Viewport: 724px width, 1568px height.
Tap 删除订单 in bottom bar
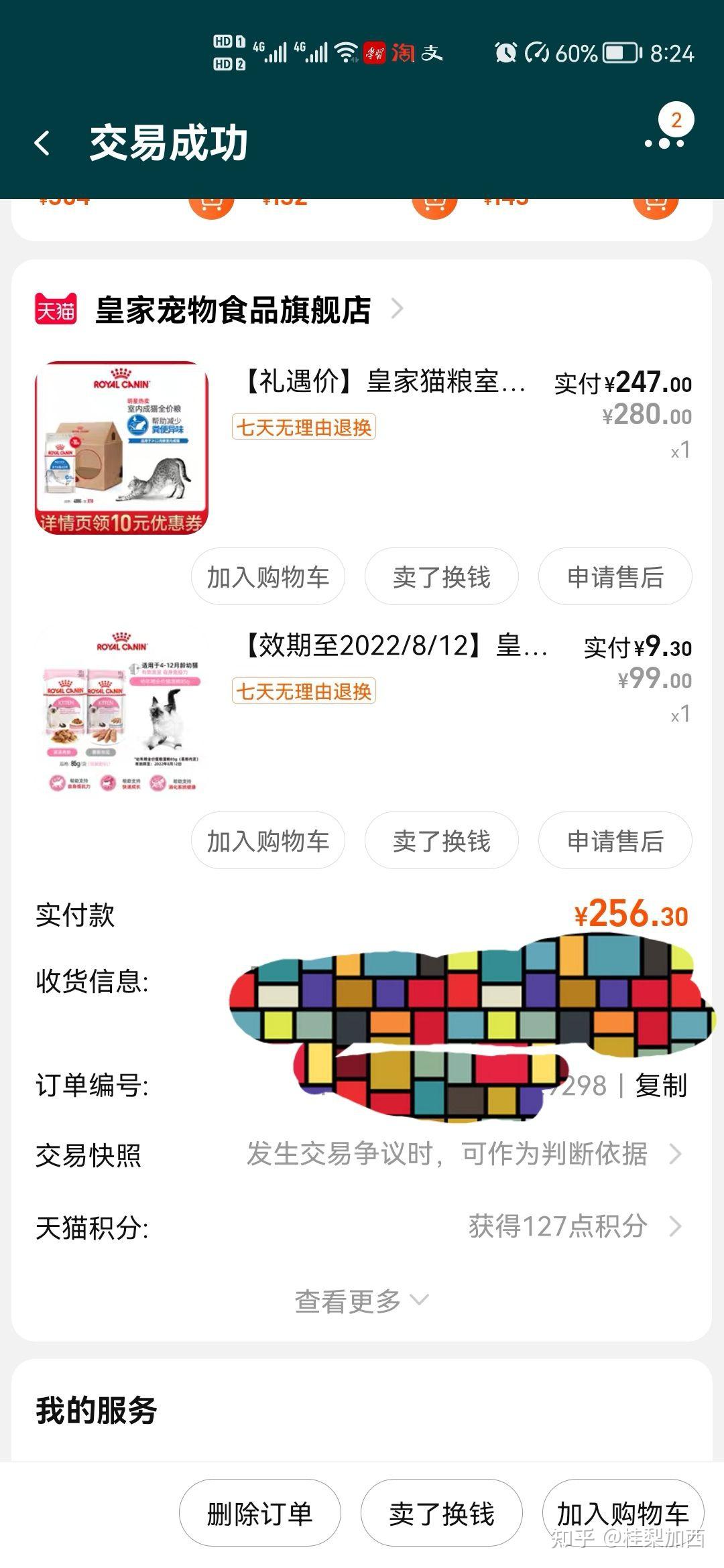coord(260,1513)
